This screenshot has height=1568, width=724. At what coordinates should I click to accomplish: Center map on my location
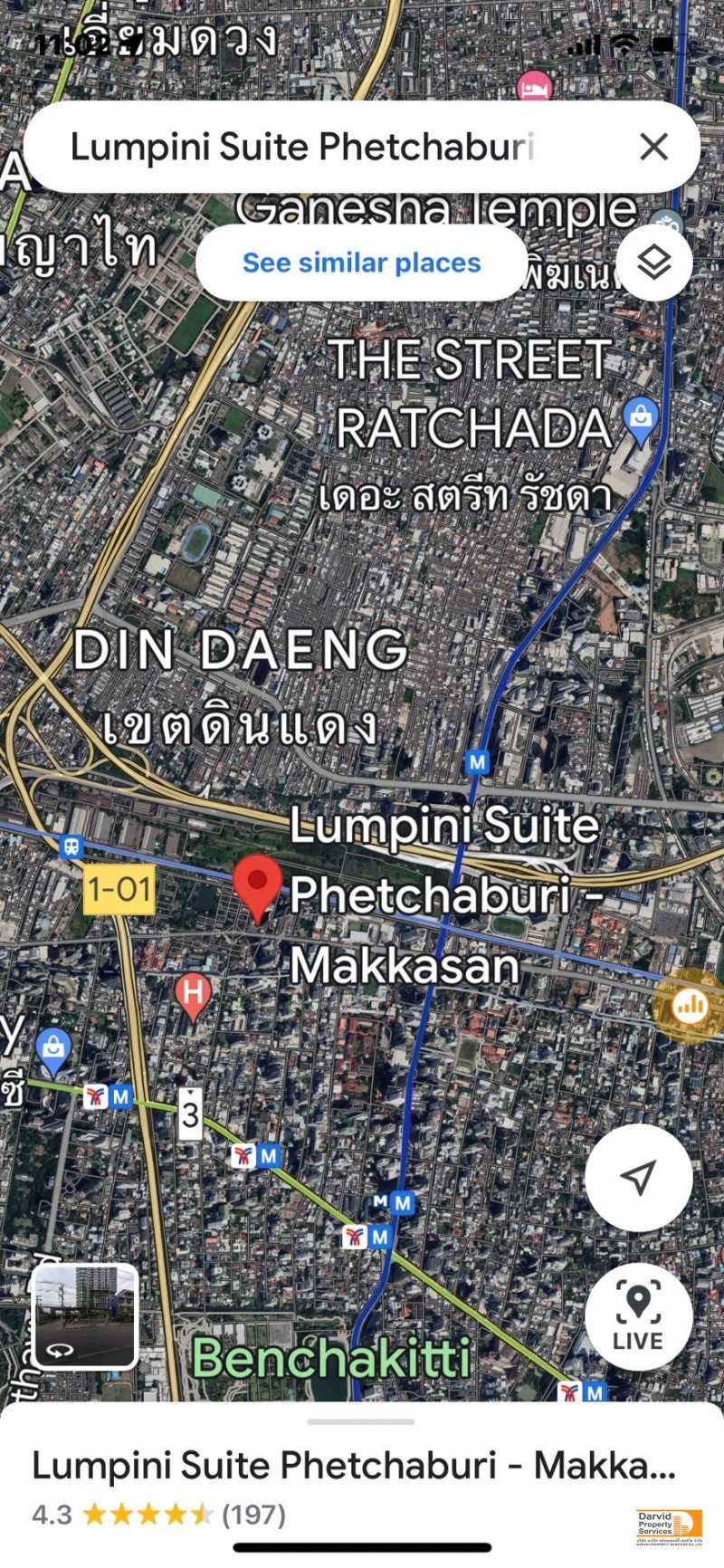click(639, 1177)
